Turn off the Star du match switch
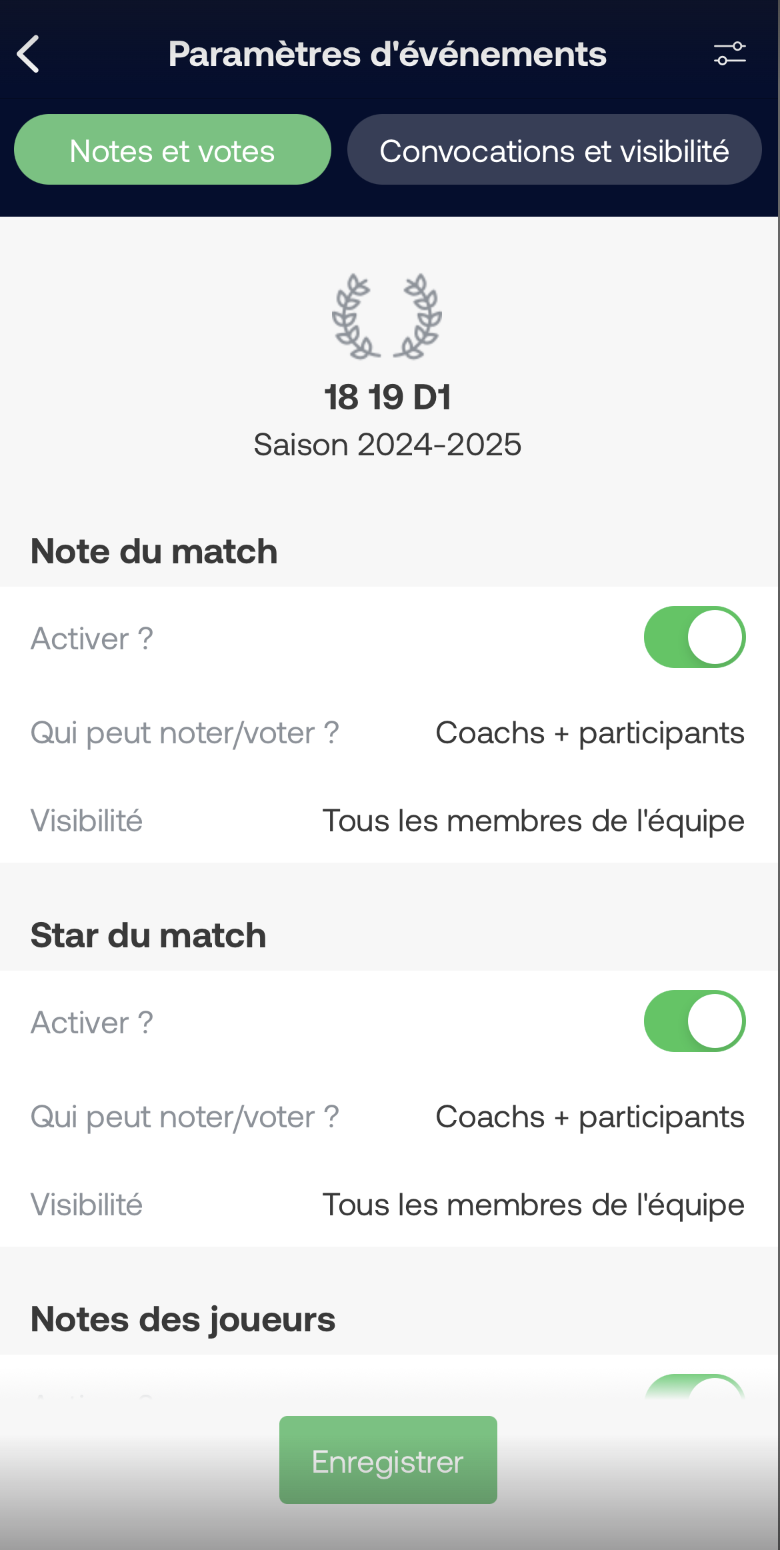This screenshot has width=780, height=1550. point(694,1021)
